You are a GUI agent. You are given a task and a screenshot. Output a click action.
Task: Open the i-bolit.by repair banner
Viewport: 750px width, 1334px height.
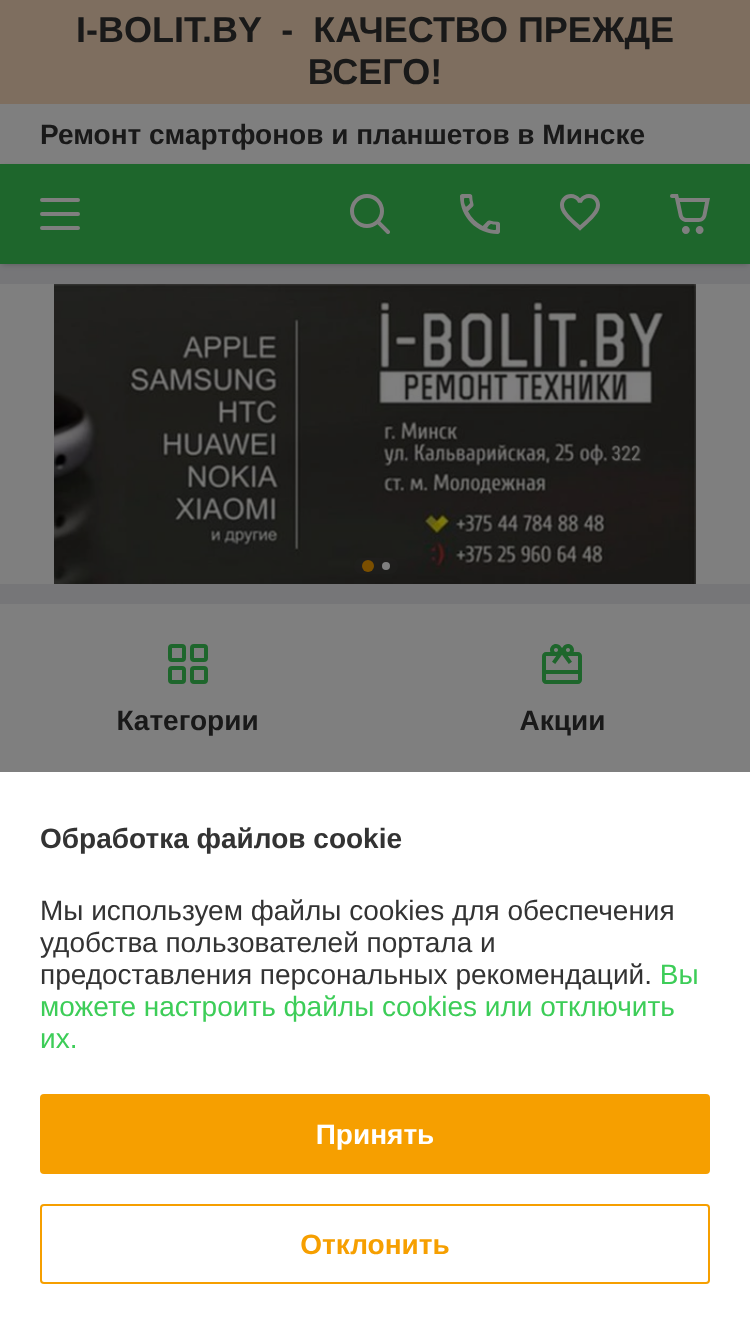click(x=375, y=434)
